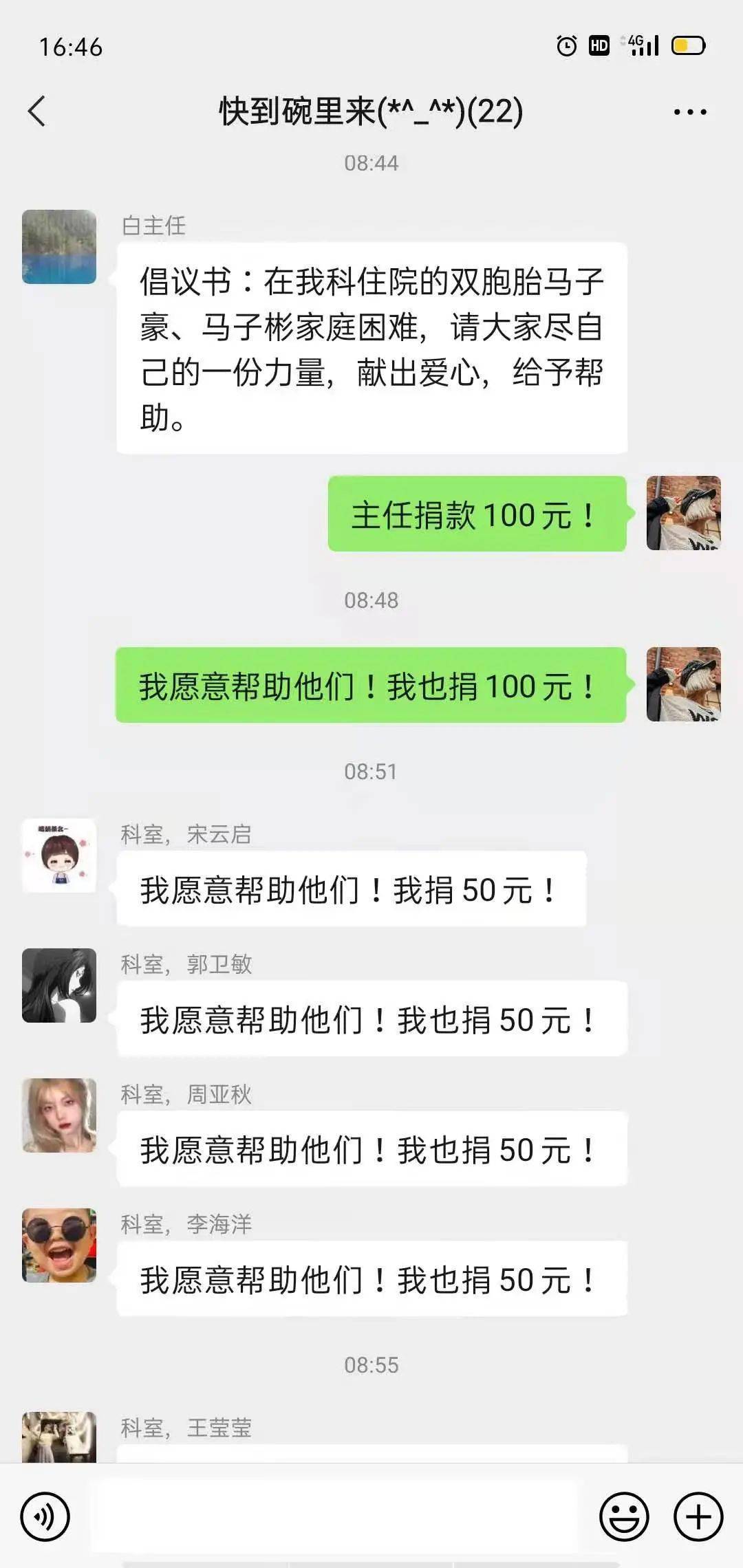Open my avatar beside 主任捐款100元 message
743x1568 pixels.
[683, 513]
